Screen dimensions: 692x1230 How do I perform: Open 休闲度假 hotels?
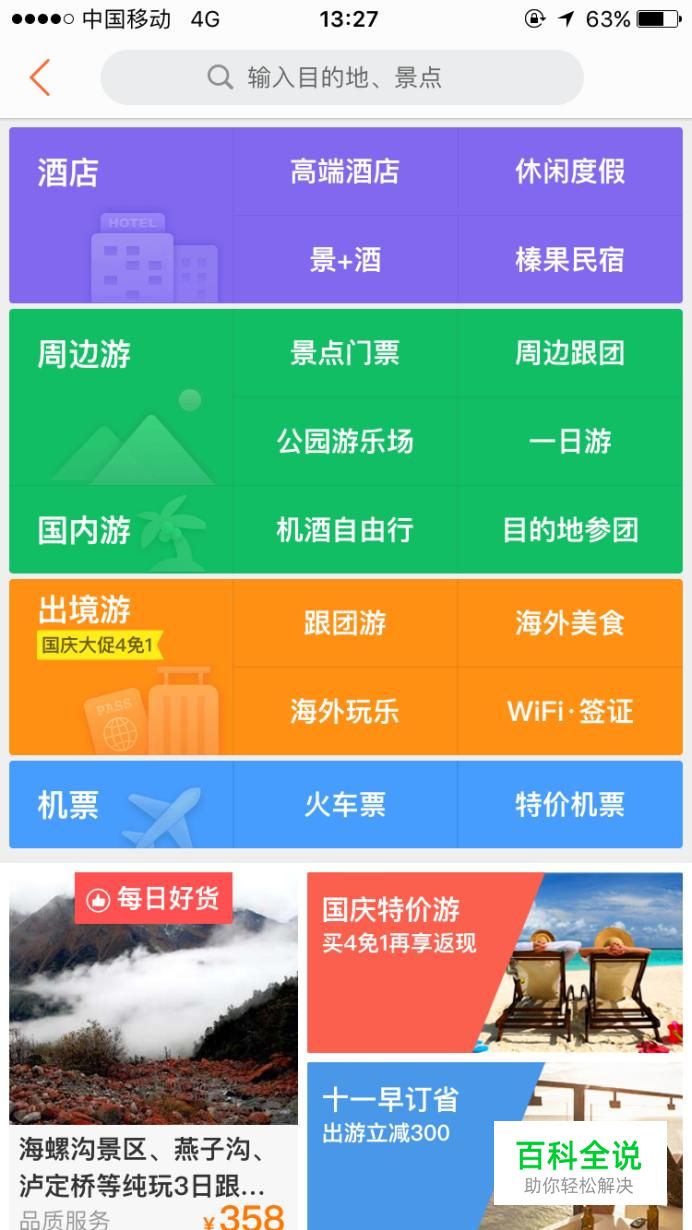(570, 171)
